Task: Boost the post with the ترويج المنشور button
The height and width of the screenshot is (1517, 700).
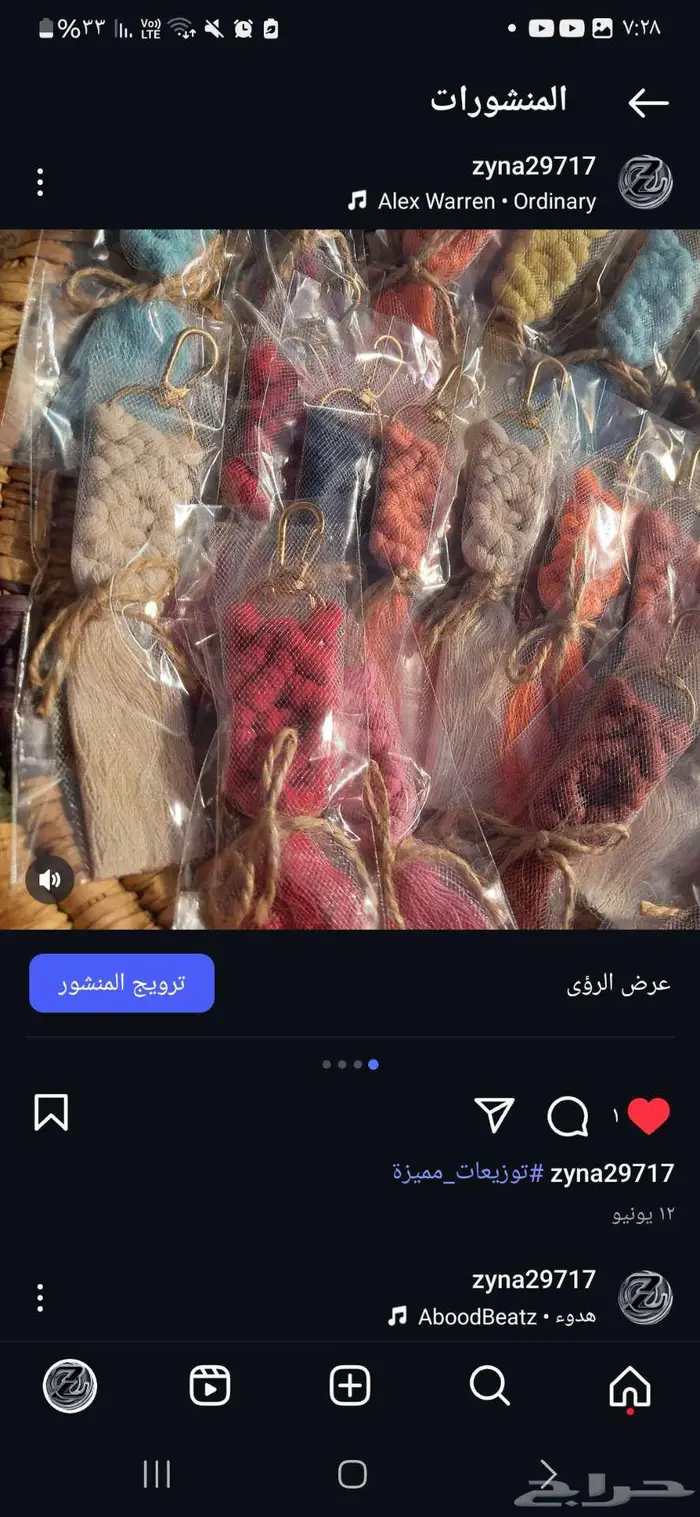Action: click(x=122, y=983)
